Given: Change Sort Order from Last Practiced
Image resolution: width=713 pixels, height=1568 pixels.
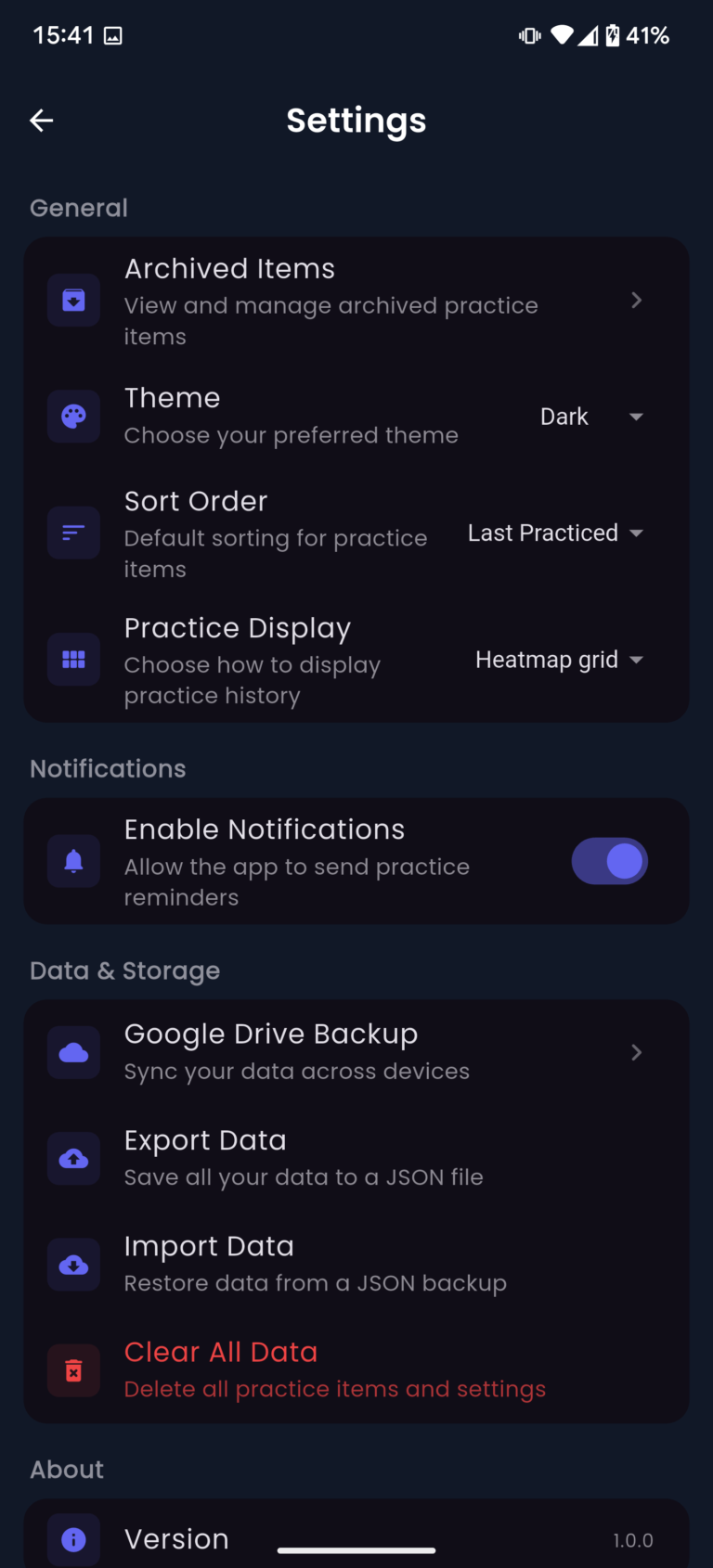Looking at the screenshot, I should pyautogui.click(x=555, y=533).
